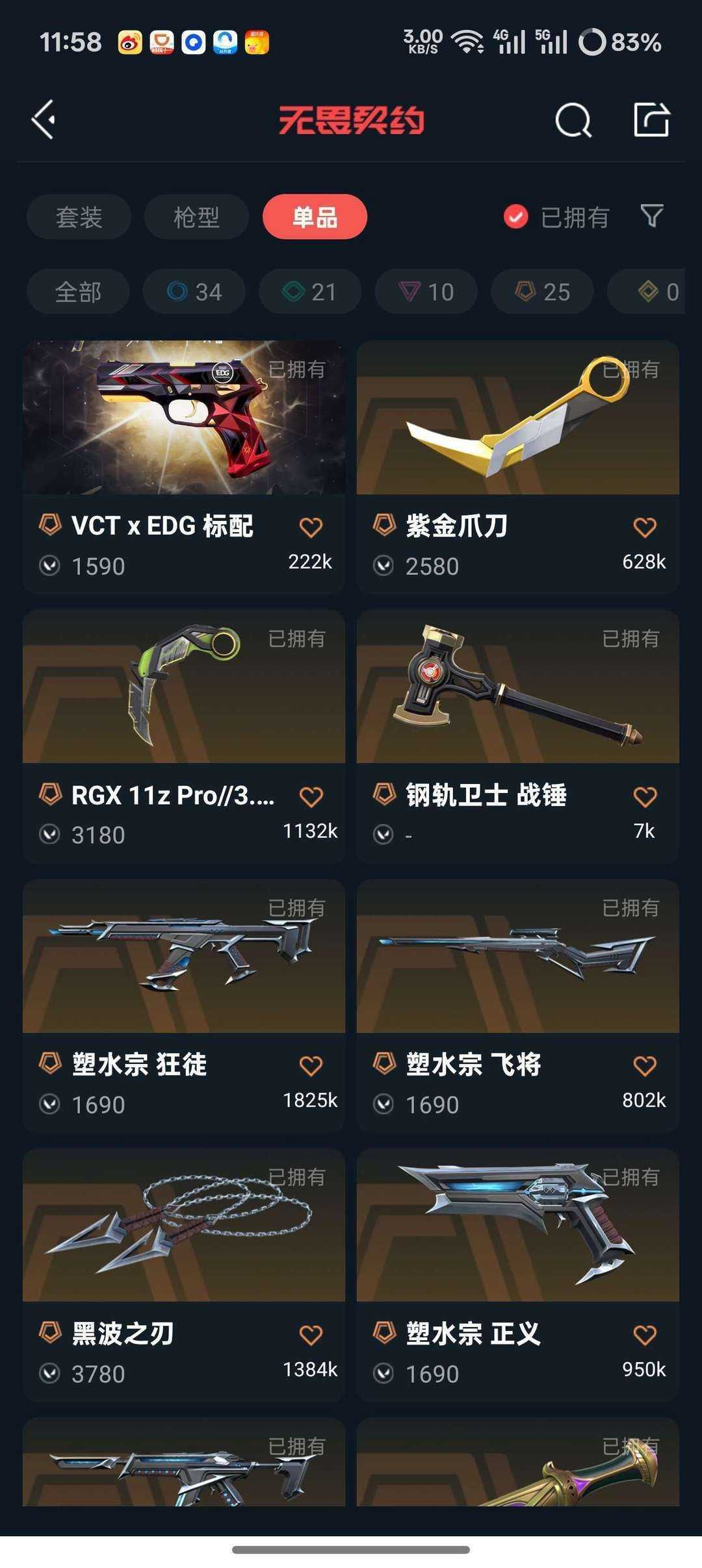Viewport: 702px width, 1568px height.
Task: Click the share icon at top right
Action: pyautogui.click(x=652, y=119)
